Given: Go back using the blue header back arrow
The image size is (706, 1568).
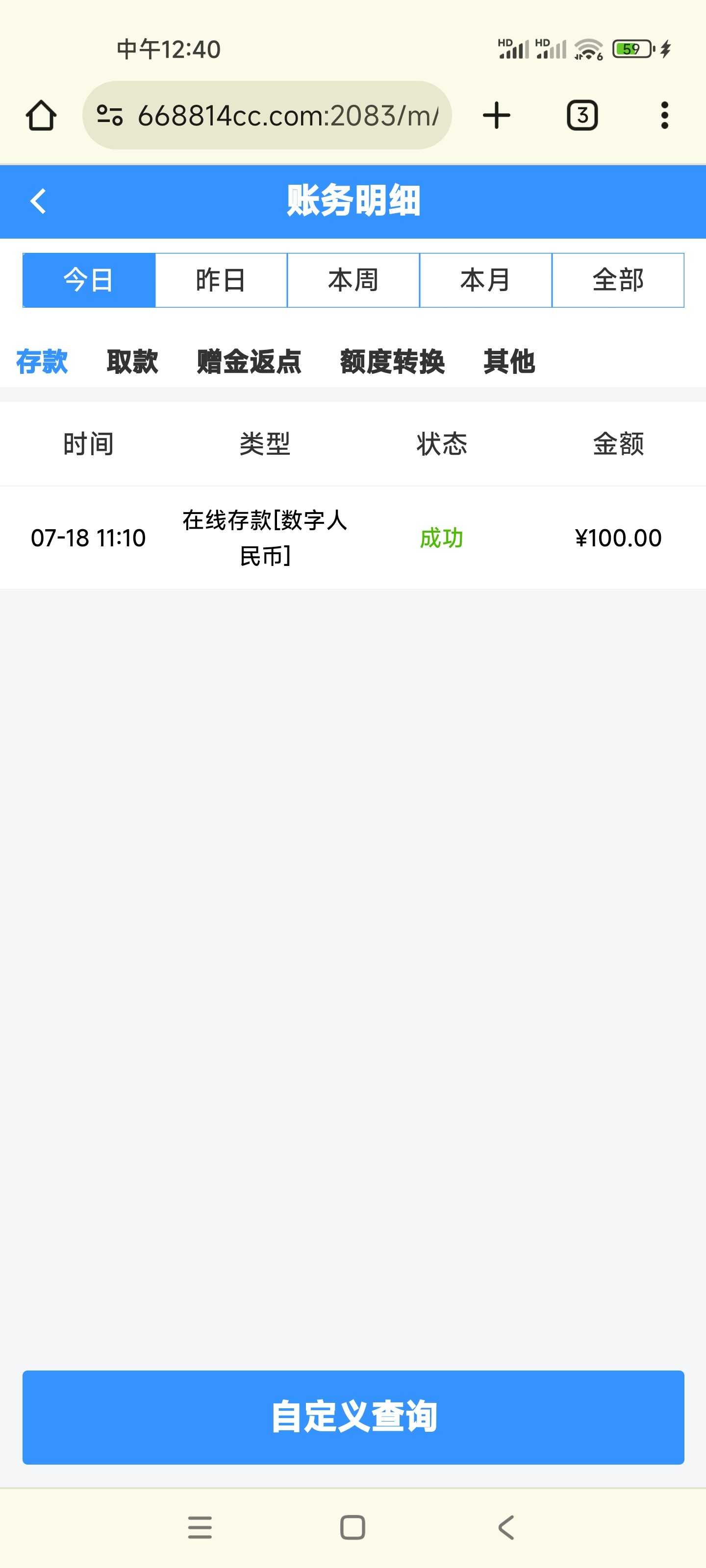Looking at the screenshot, I should 38,201.
